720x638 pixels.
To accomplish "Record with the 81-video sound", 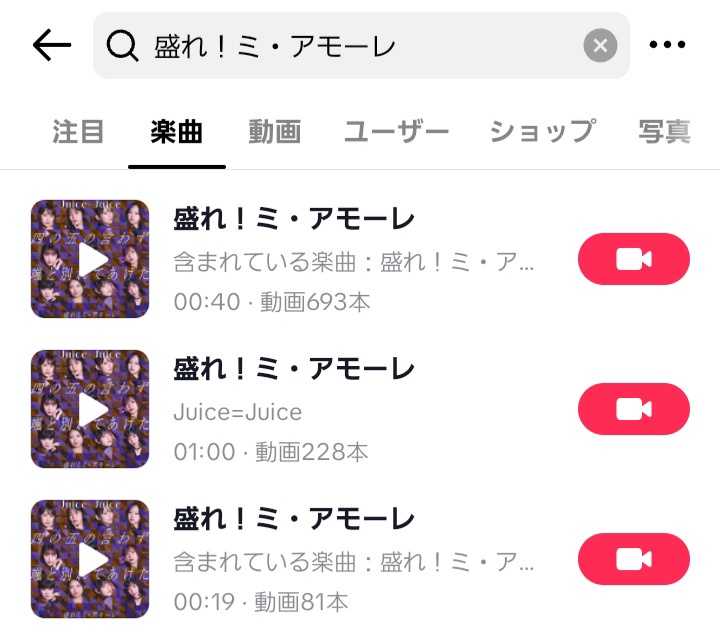I will (633, 559).
